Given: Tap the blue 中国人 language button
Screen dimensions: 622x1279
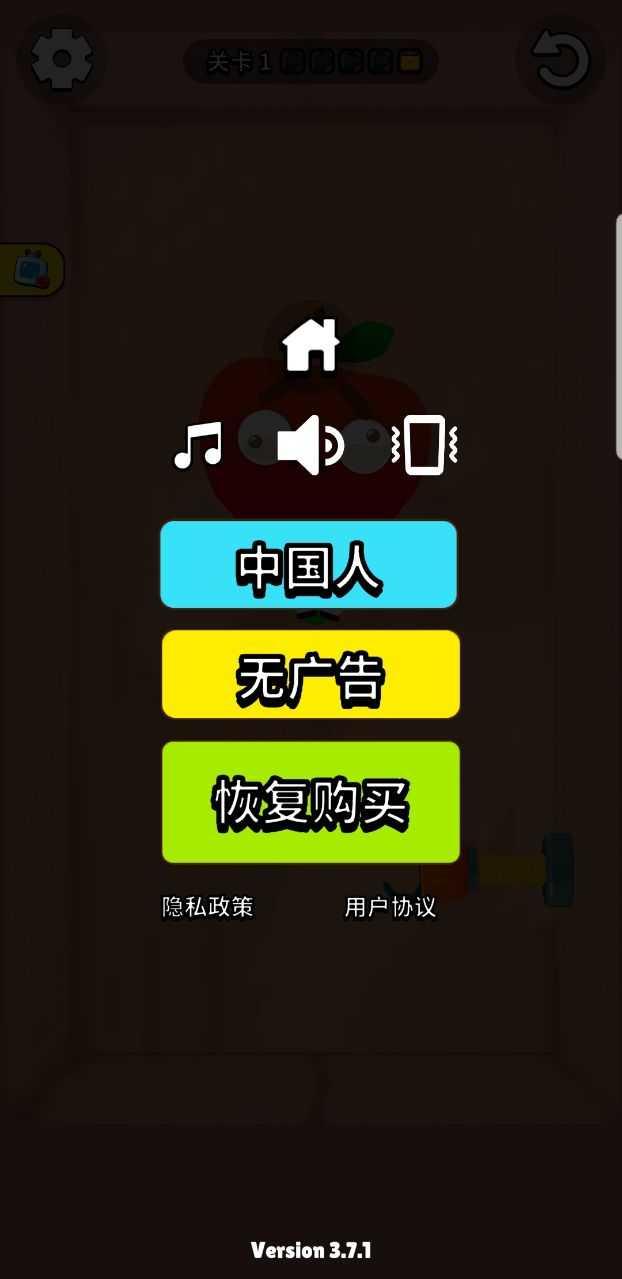Looking at the screenshot, I should [309, 565].
